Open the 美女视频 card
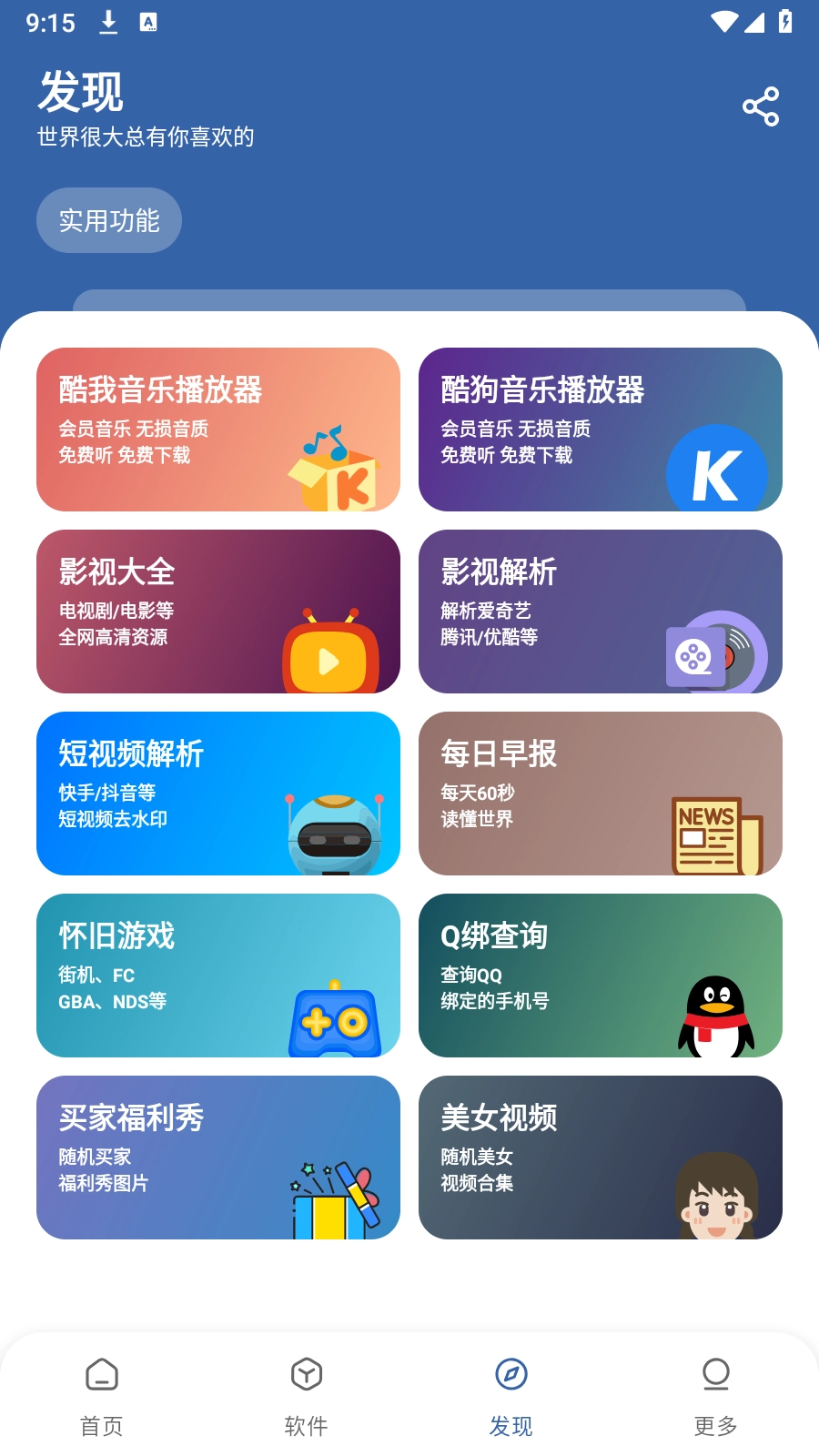The image size is (819, 1456). coord(601,1158)
